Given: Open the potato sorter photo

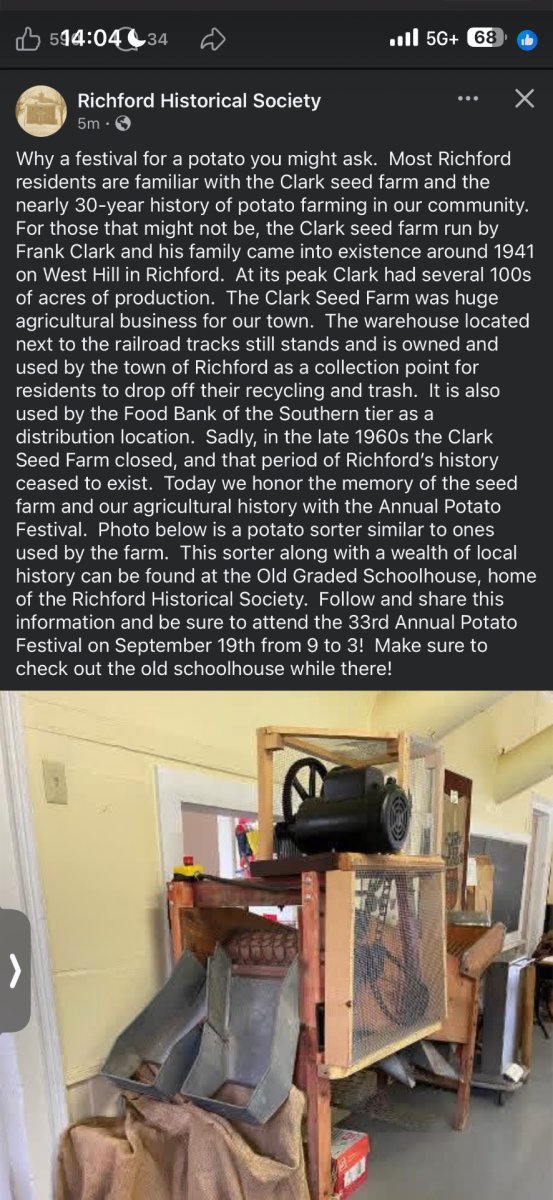Looking at the screenshot, I should 276,945.
